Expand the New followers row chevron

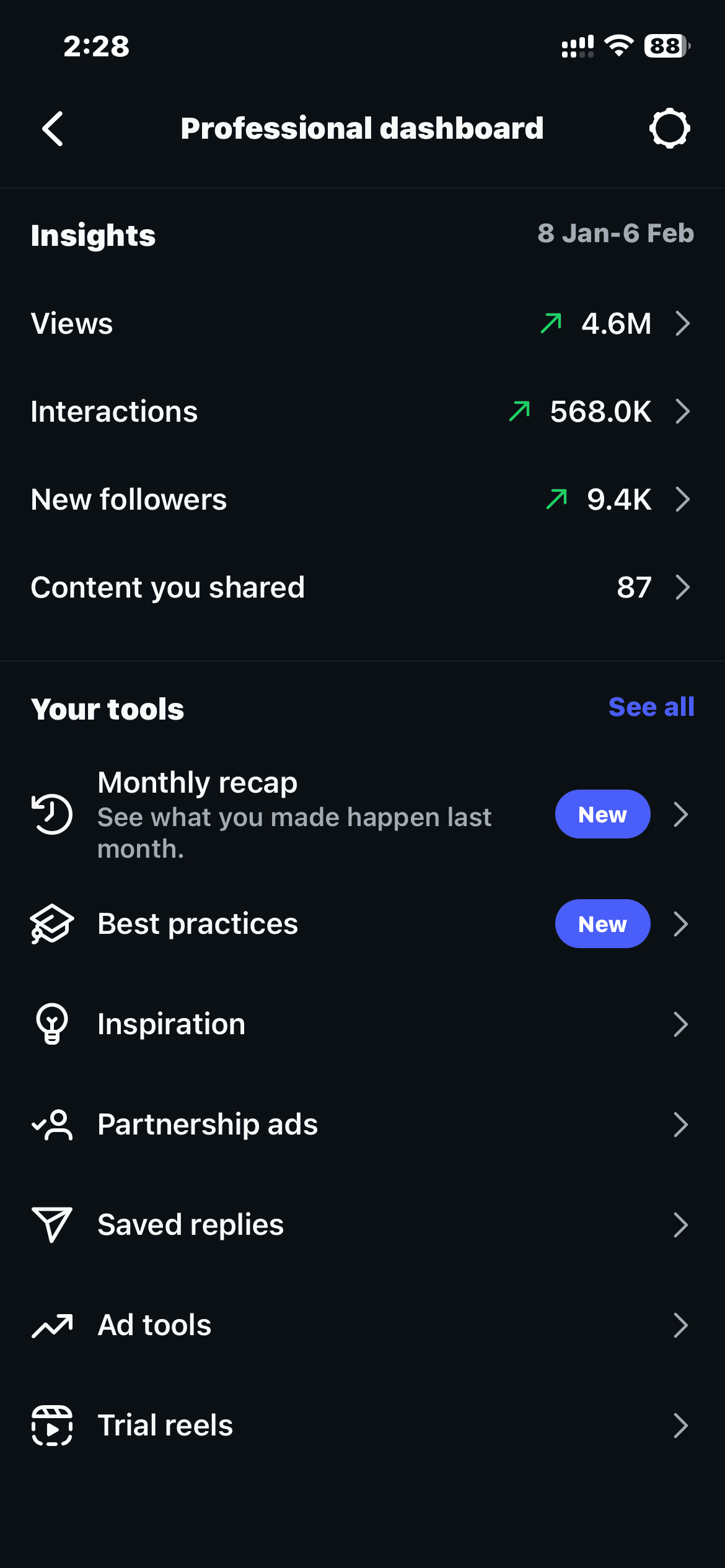682,499
